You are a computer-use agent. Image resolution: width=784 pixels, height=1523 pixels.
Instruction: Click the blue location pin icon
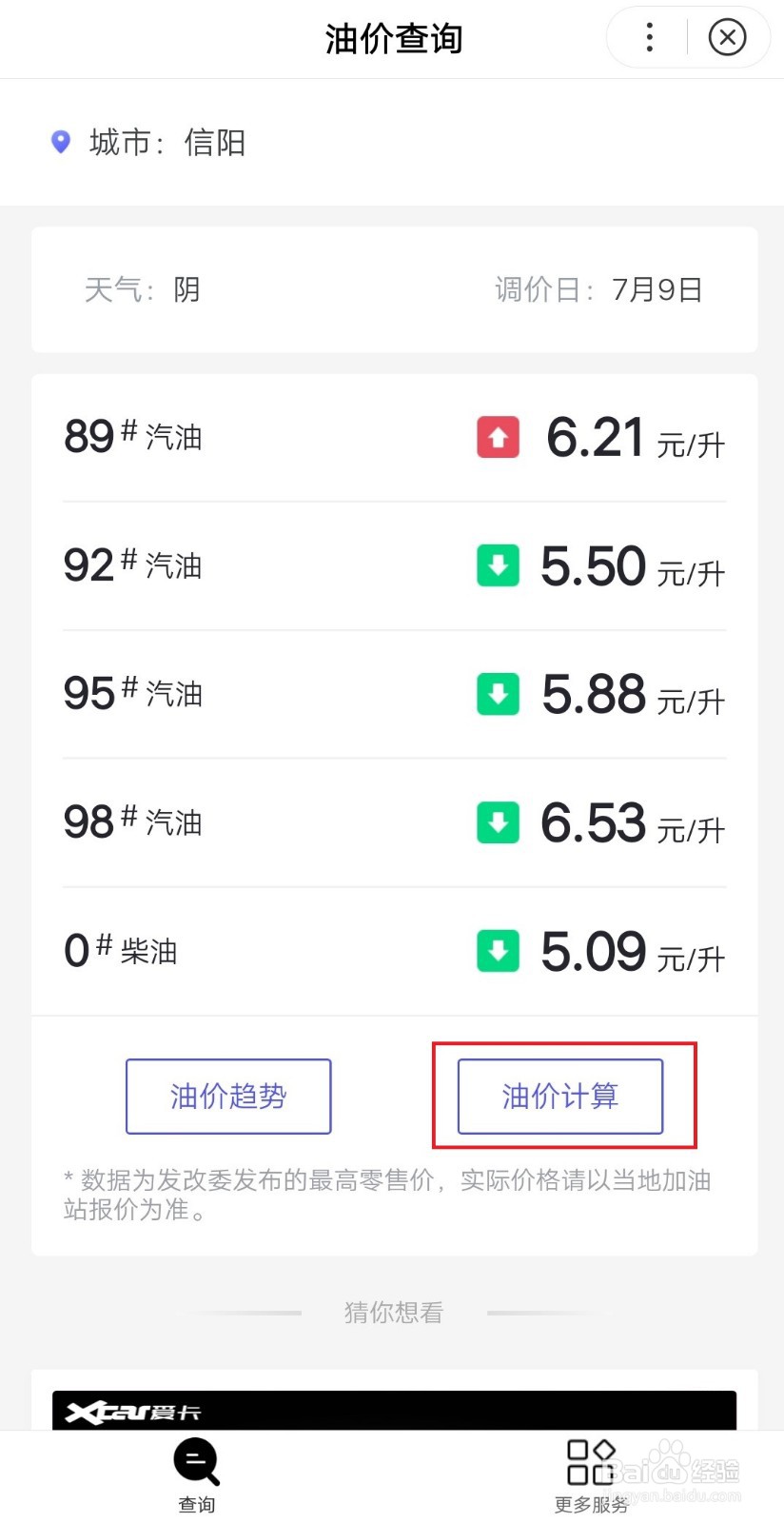click(60, 142)
